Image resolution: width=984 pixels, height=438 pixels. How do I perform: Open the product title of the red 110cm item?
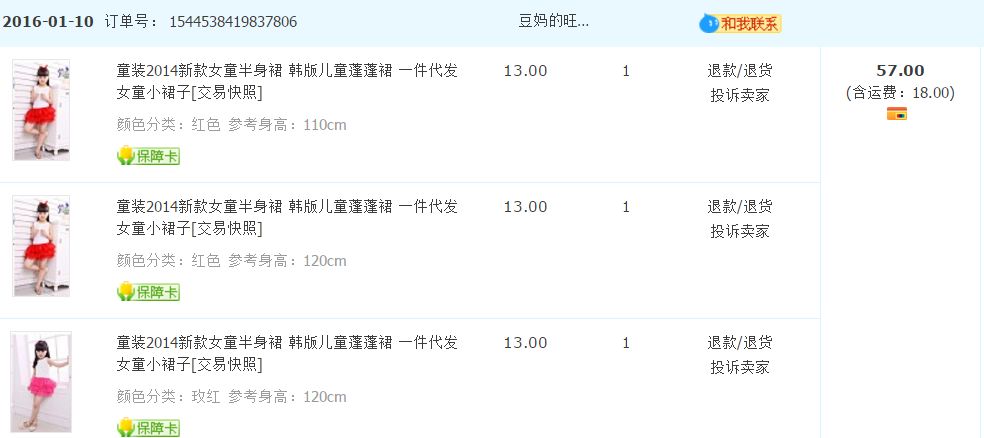coord(287,81)
